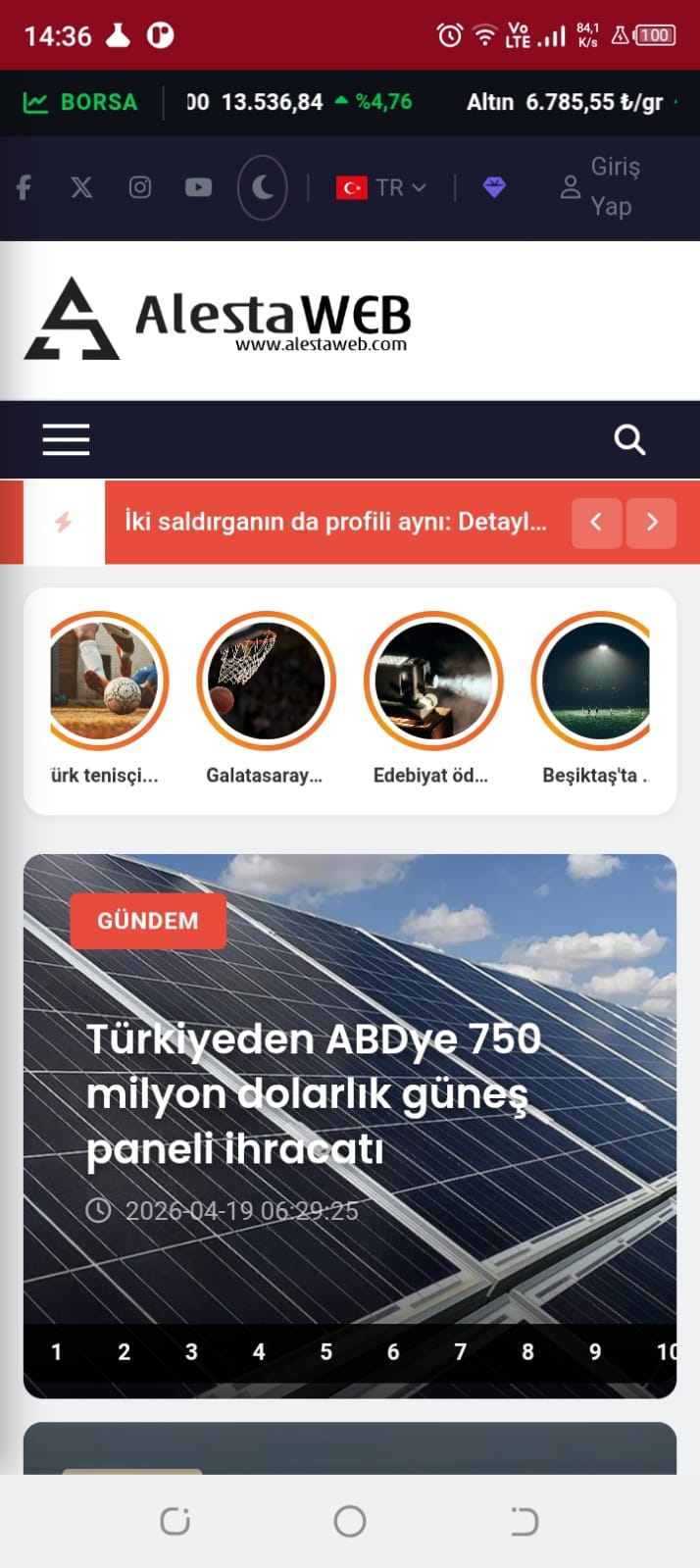Screen dimensions: 700x1568
Task: Open the güneş paneli ihracatı article
Action: coord(314,1093)
